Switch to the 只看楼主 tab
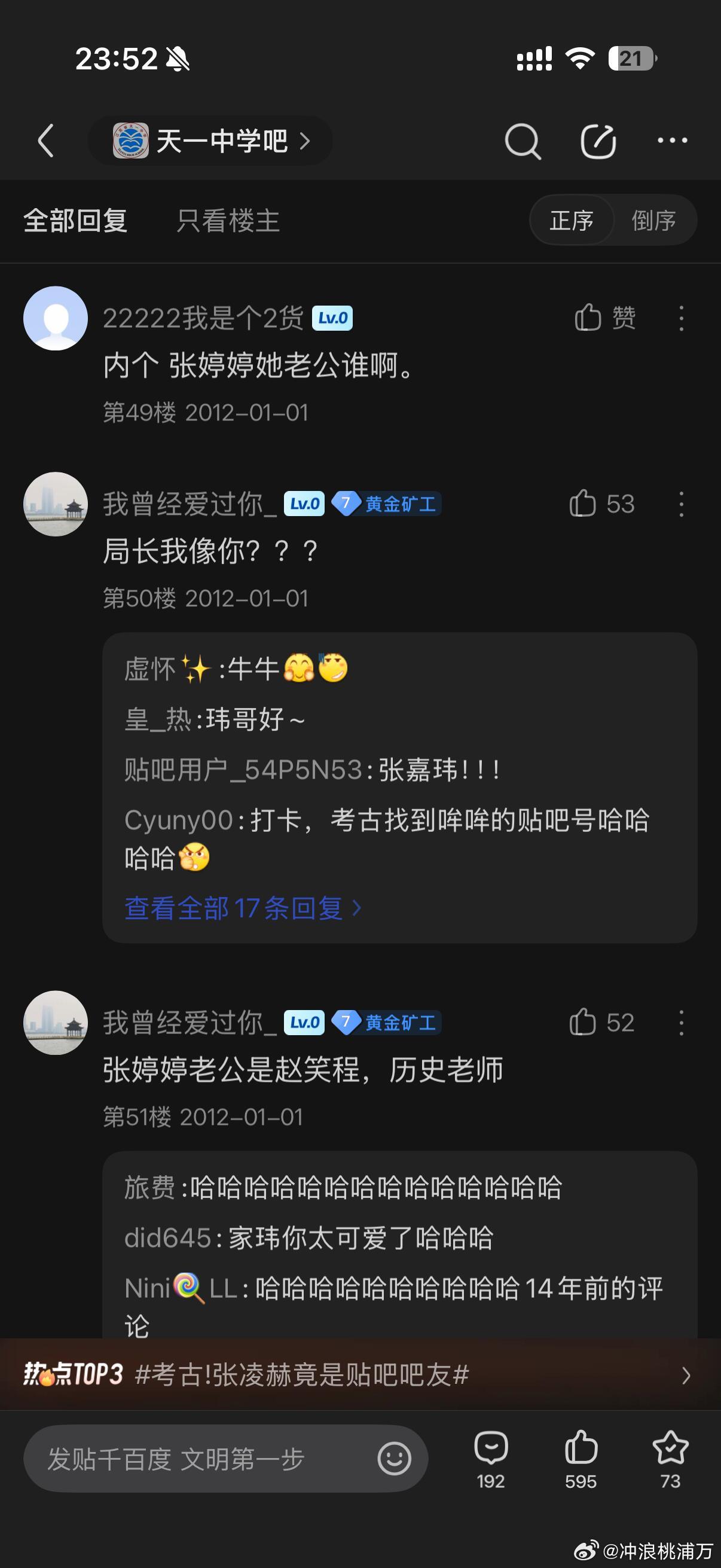 tap(230, 220)
